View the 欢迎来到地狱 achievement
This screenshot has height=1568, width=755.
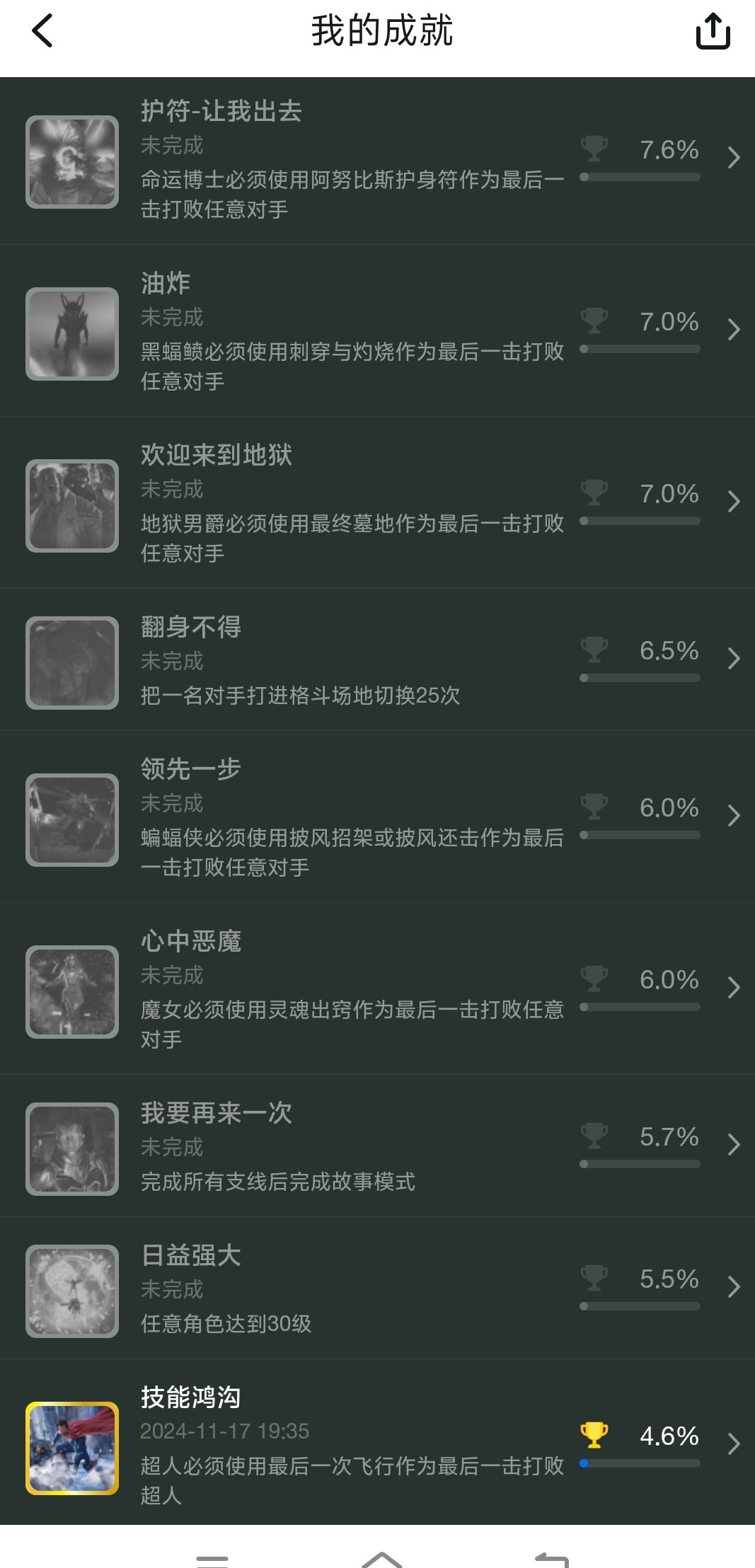click(x=377, y=503)
